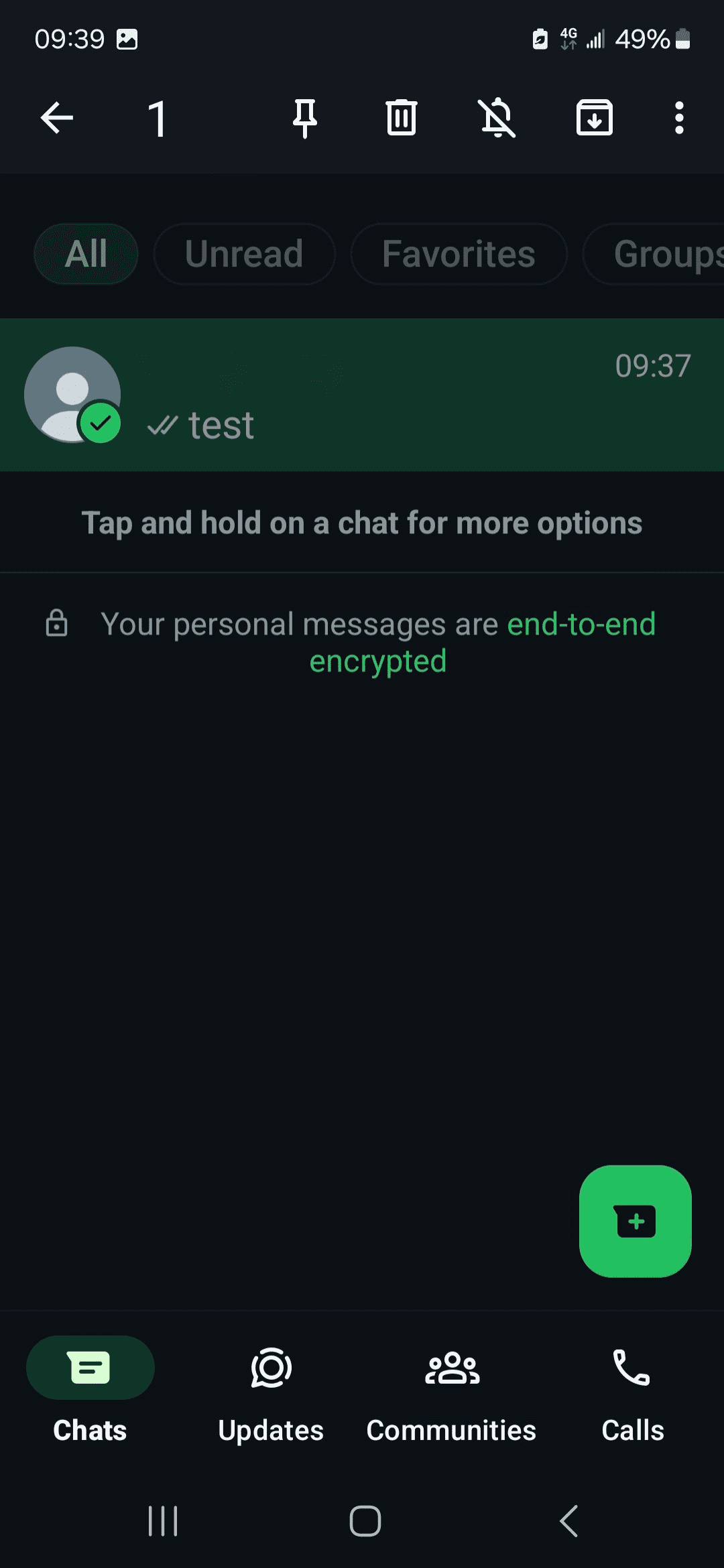Open the Updates tab icon

(x=269, y=1368)
